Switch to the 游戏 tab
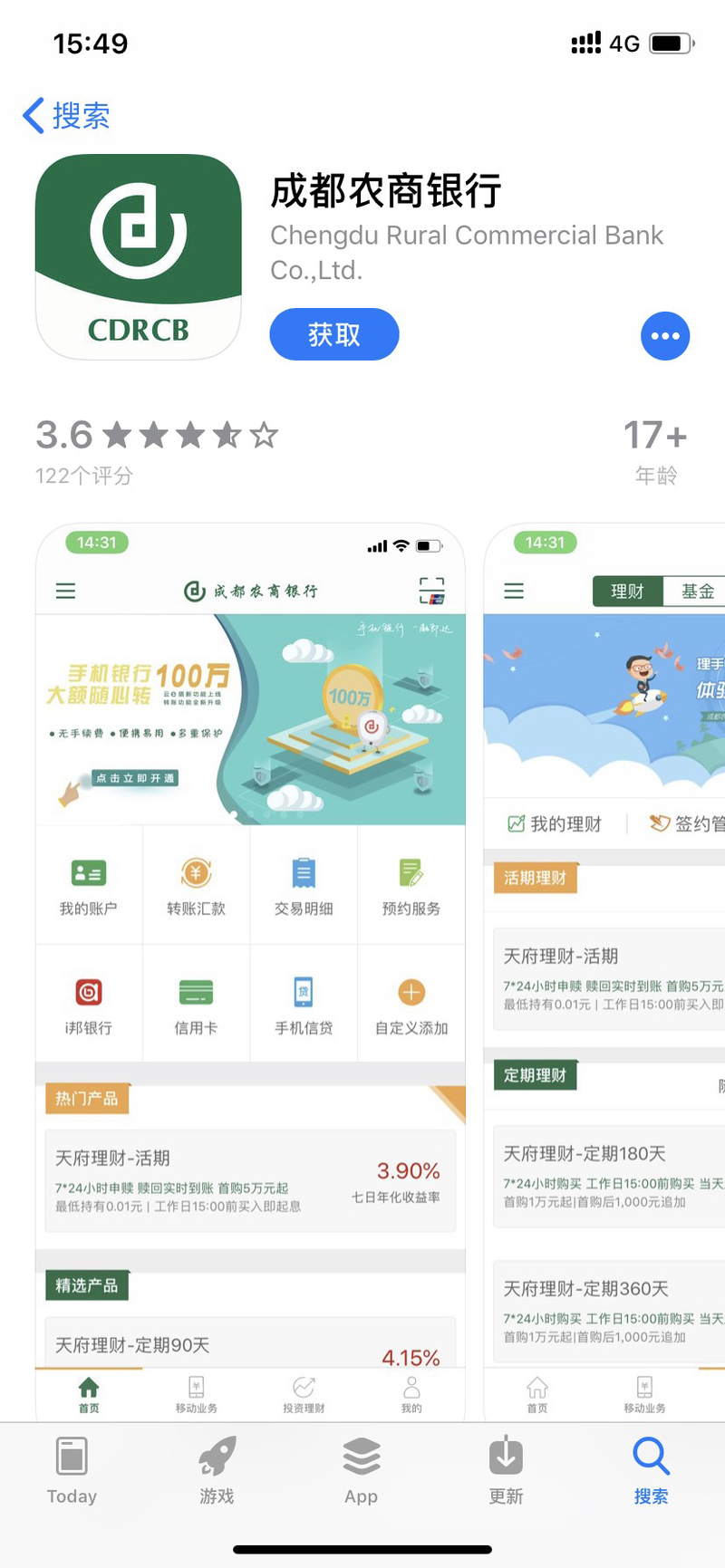725x1568 pixels. (217, 1469)
